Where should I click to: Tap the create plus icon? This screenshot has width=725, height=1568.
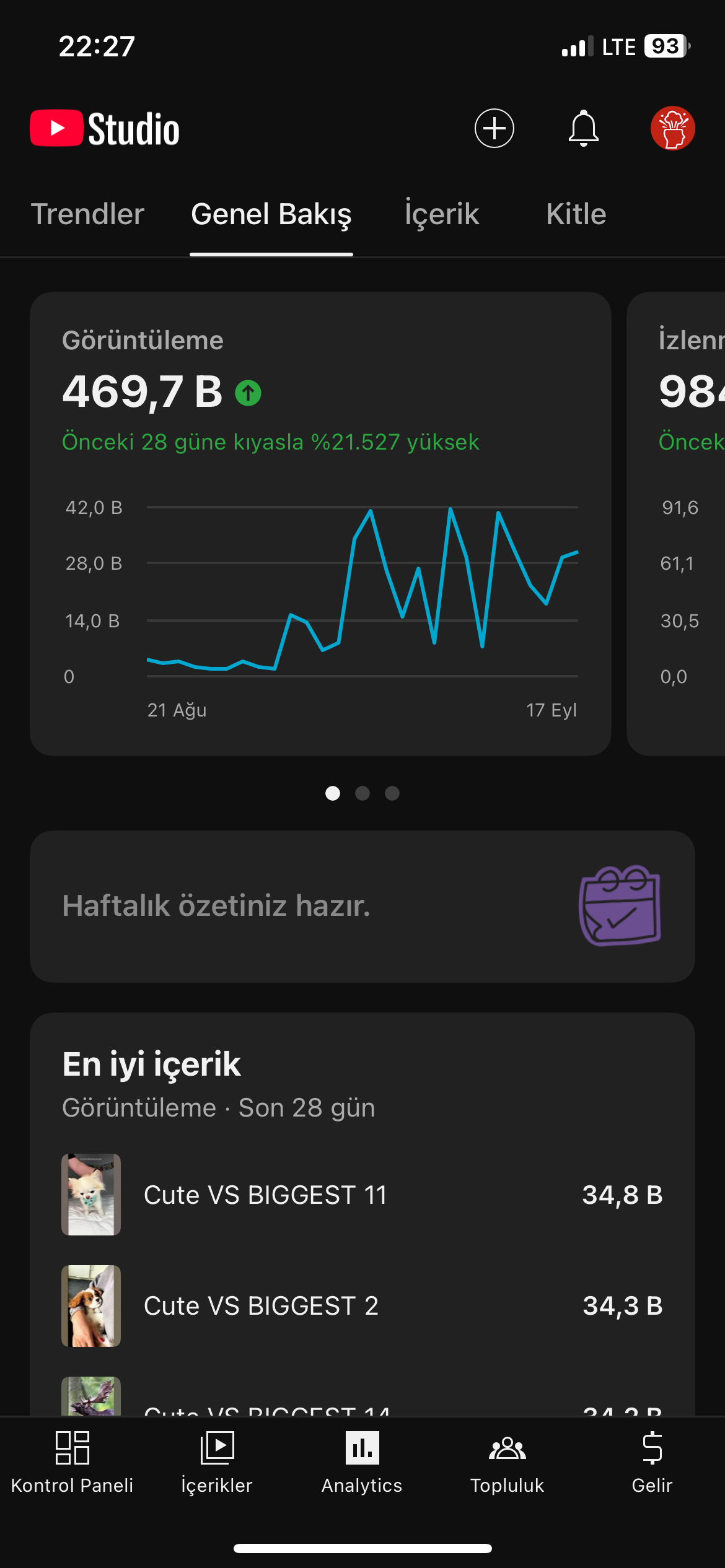[x=494, y=128]
